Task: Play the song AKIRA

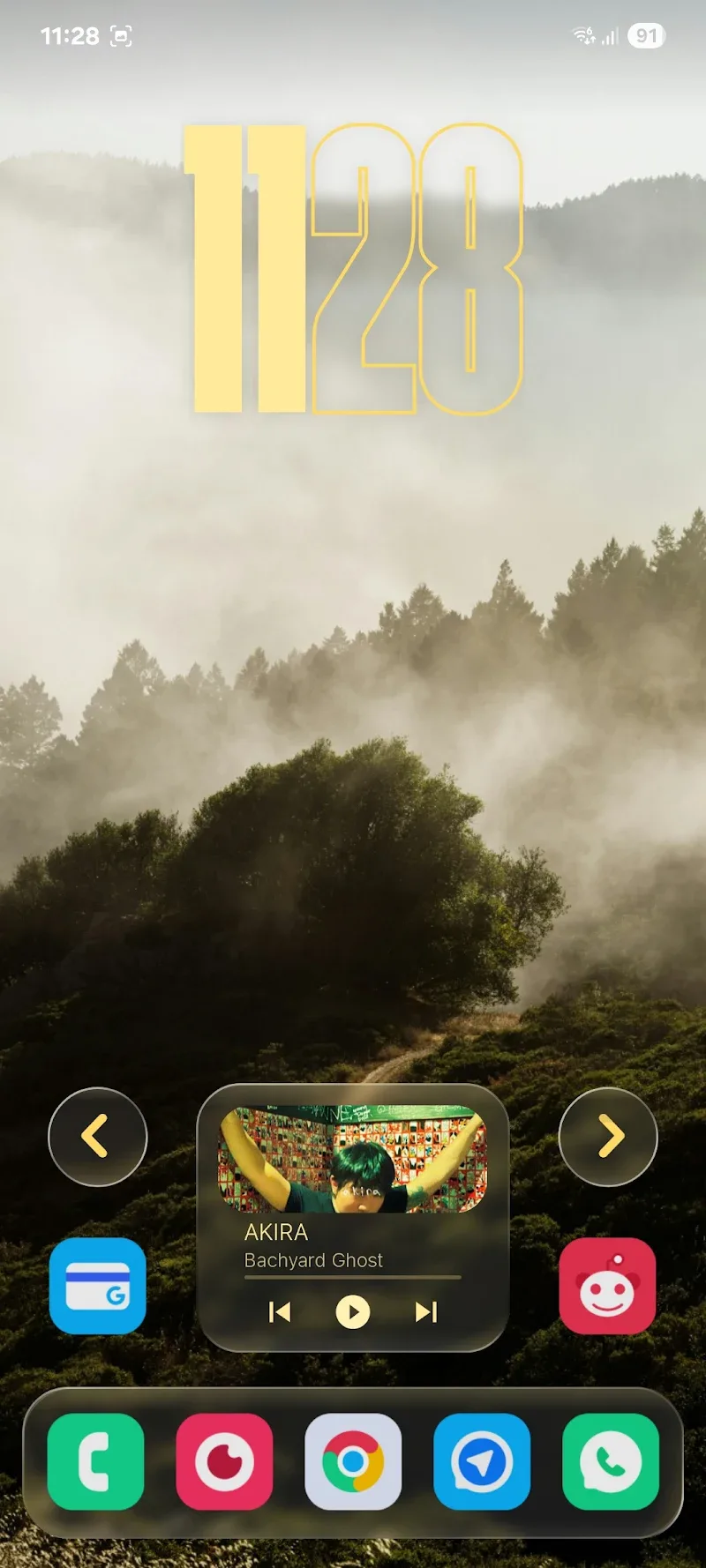Action: coord(352,1311)
